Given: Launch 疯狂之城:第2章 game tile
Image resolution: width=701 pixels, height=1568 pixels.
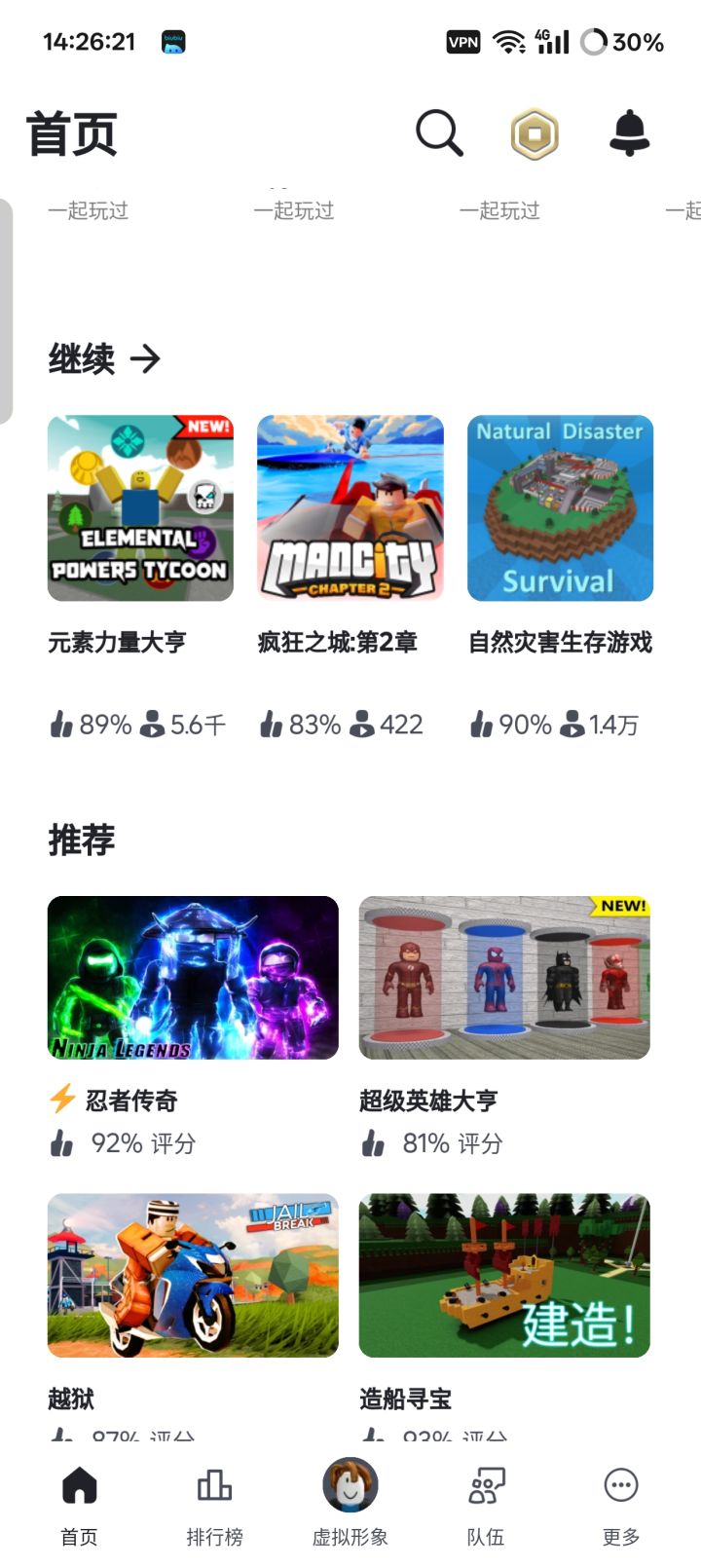Looking at the screenshot, I should tap(350, 508).
